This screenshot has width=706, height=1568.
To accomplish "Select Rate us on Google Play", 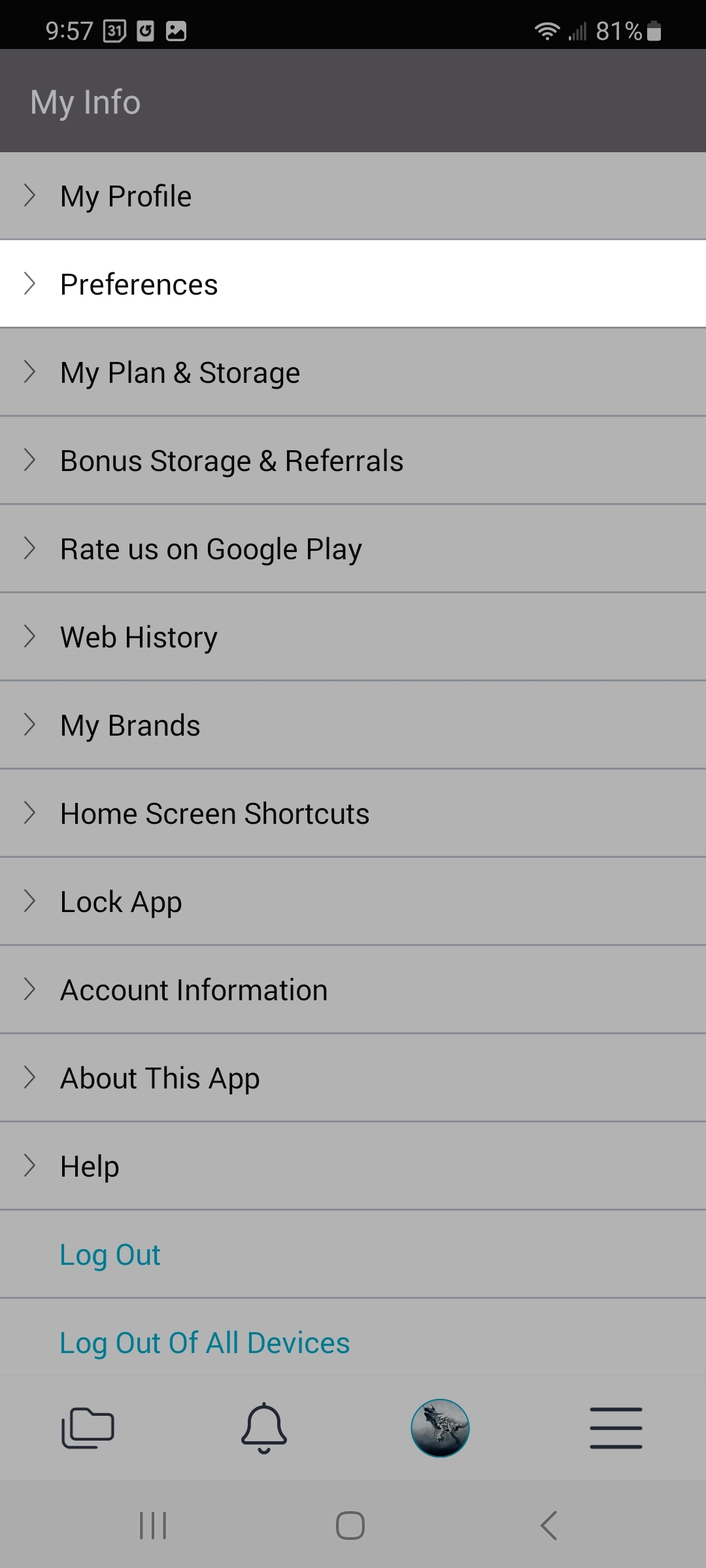I will tap(210, 549).
